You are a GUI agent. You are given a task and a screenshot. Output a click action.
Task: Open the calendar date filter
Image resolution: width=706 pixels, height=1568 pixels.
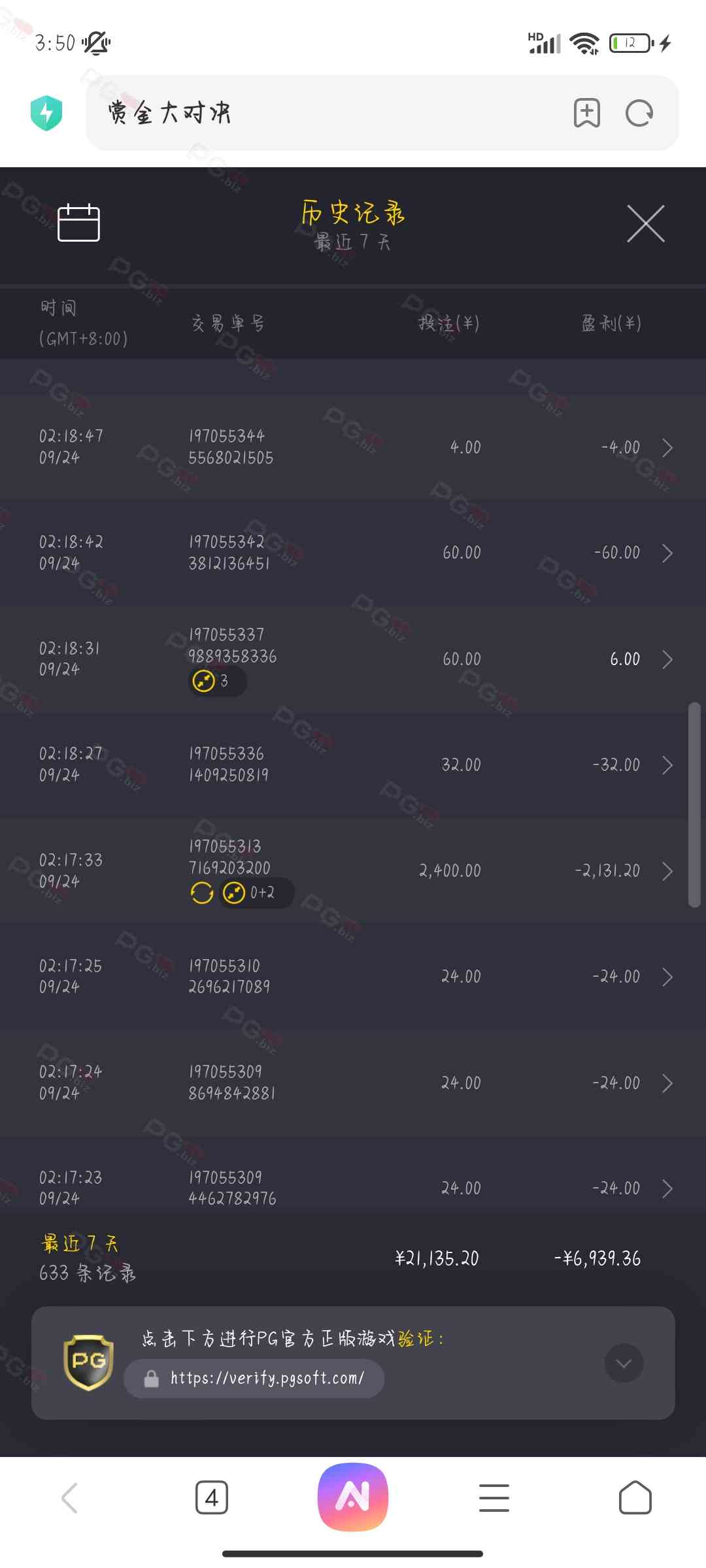tap(78, 223)
